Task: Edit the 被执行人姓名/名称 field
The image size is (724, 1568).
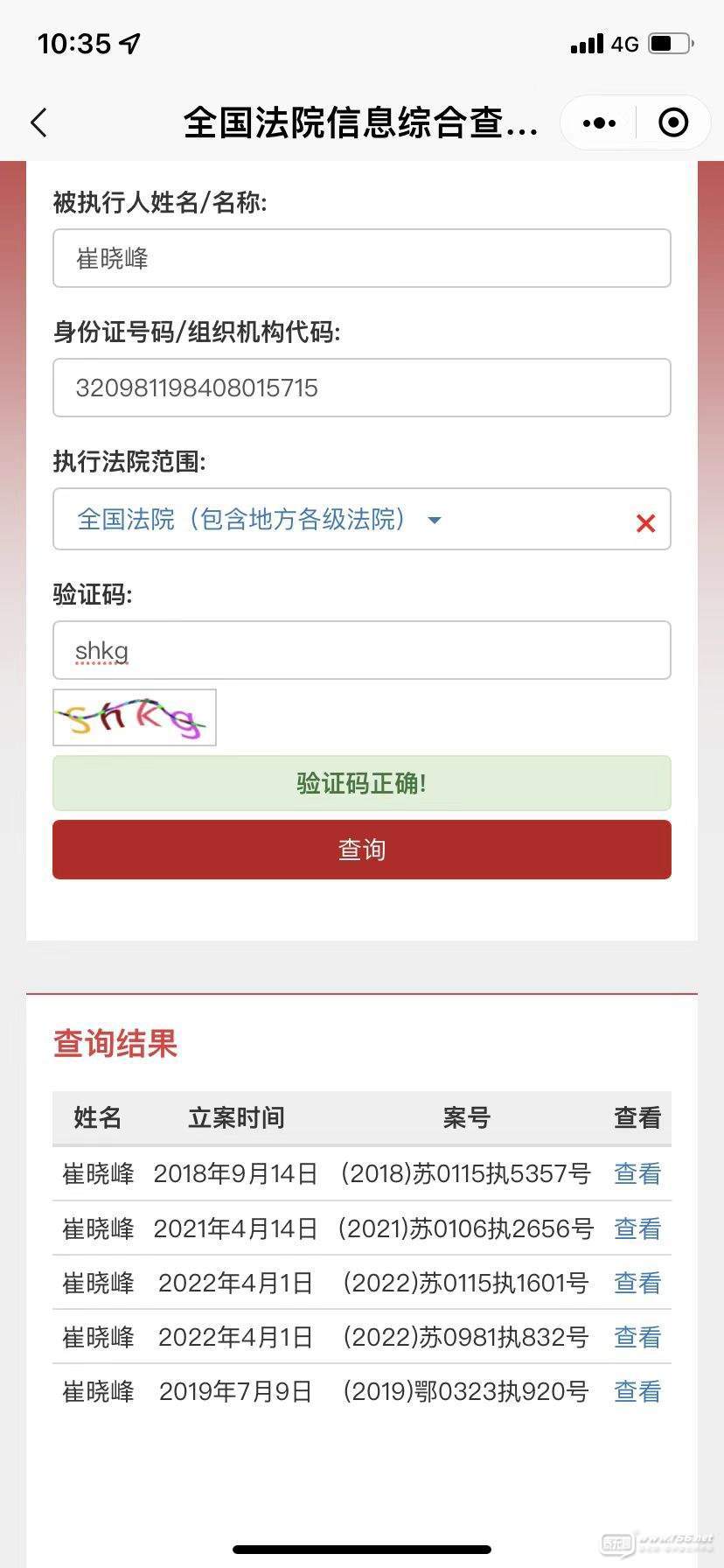Action: click(362, 258)
